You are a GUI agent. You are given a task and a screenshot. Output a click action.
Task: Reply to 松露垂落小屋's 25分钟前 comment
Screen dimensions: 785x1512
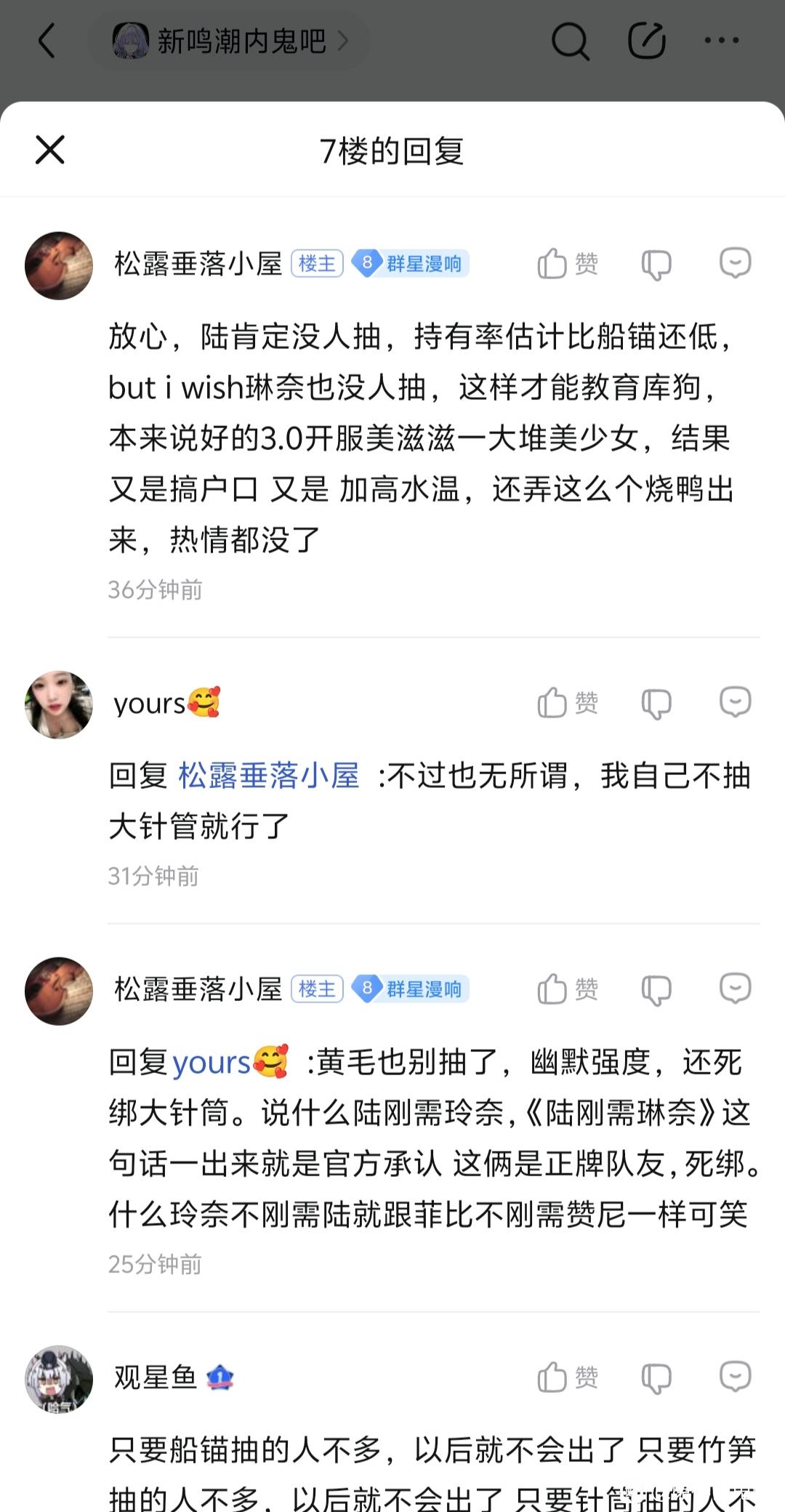[x=735, y=989]
